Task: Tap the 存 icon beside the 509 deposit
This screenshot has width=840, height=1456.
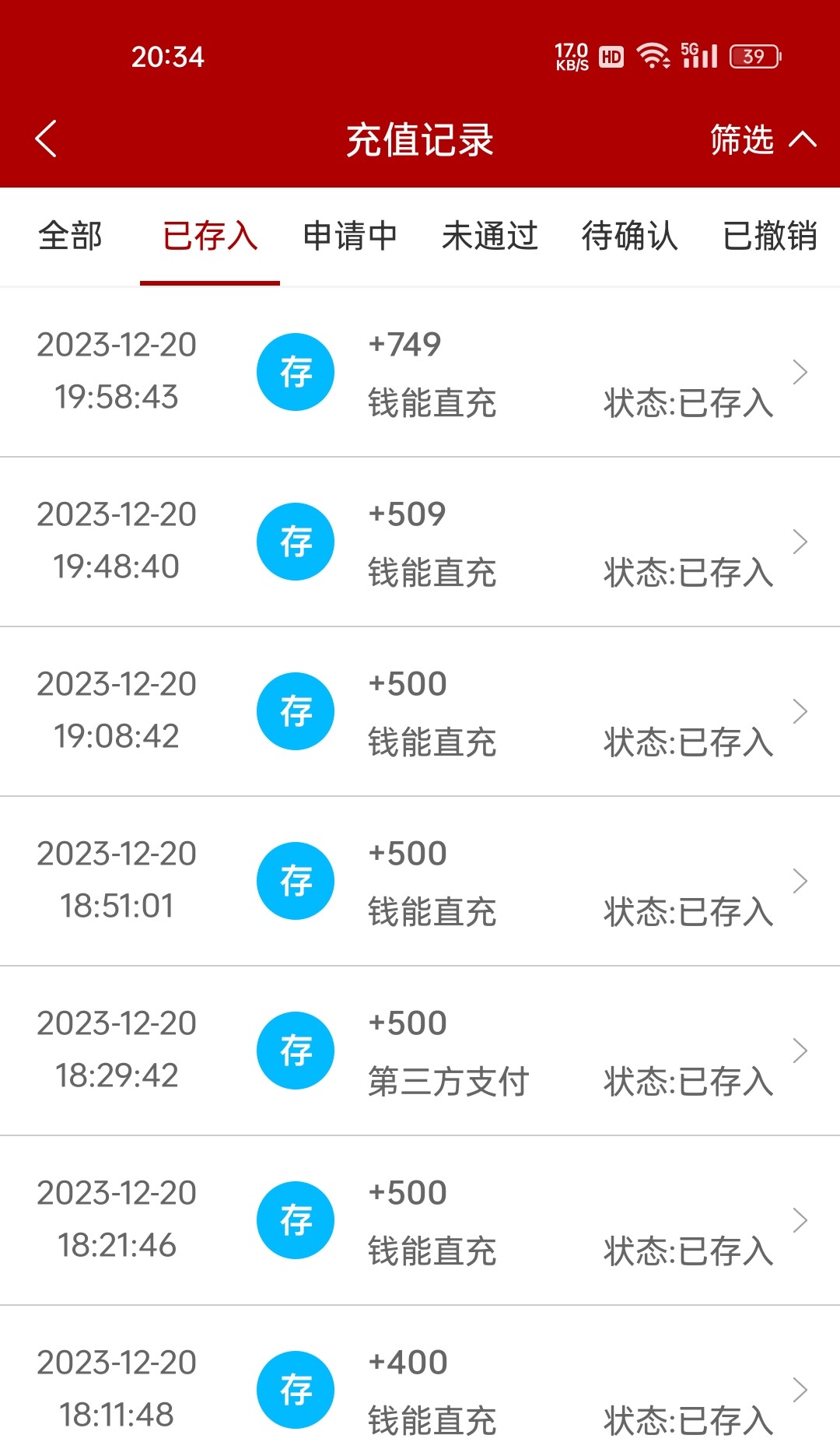Action: pos(296,542)
